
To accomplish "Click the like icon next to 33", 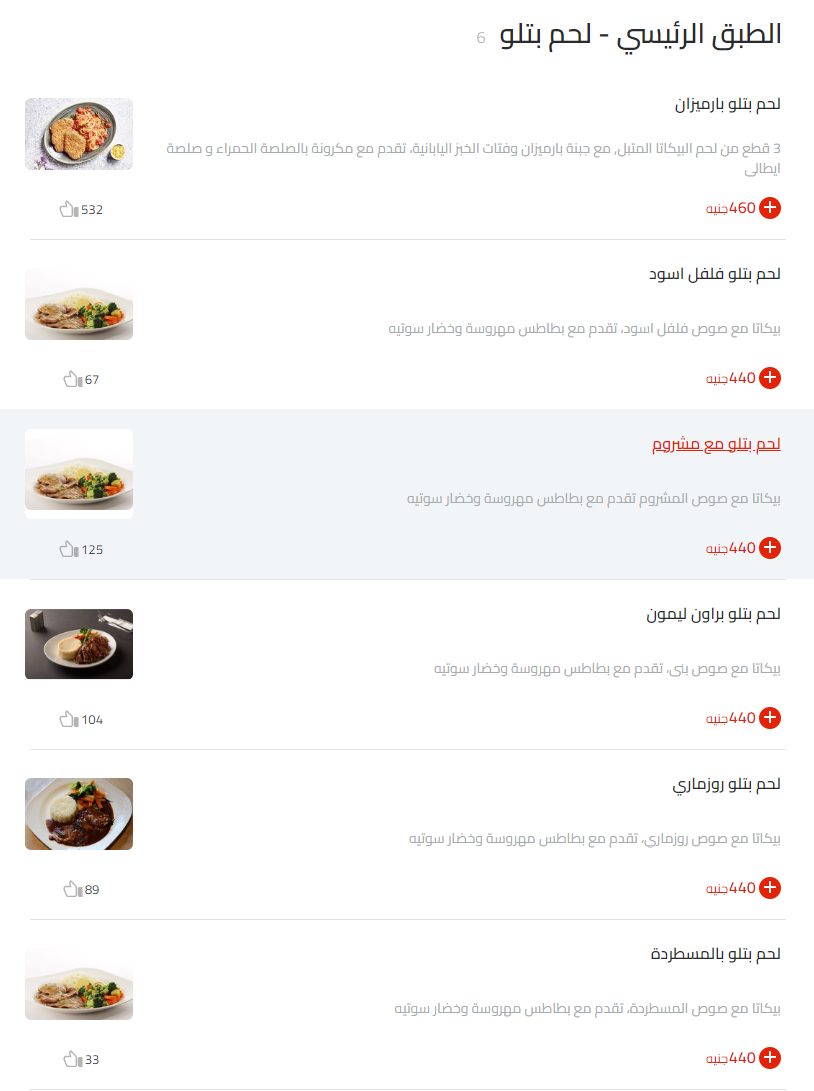I will [x=68, y=1057].
